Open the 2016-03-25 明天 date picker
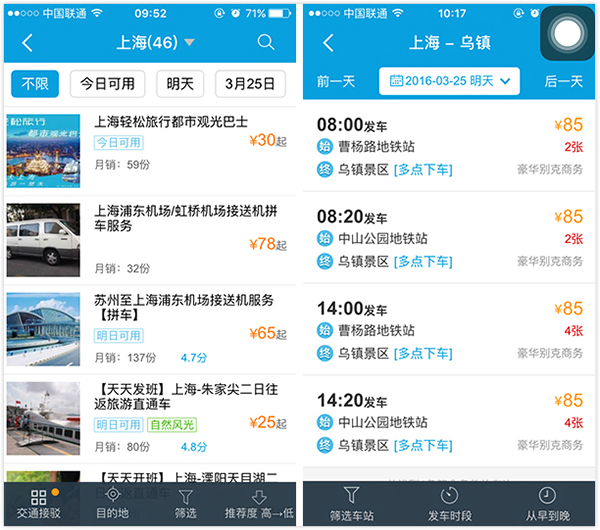600x530 pixels. pyautogui.click(x=449, y=81)
